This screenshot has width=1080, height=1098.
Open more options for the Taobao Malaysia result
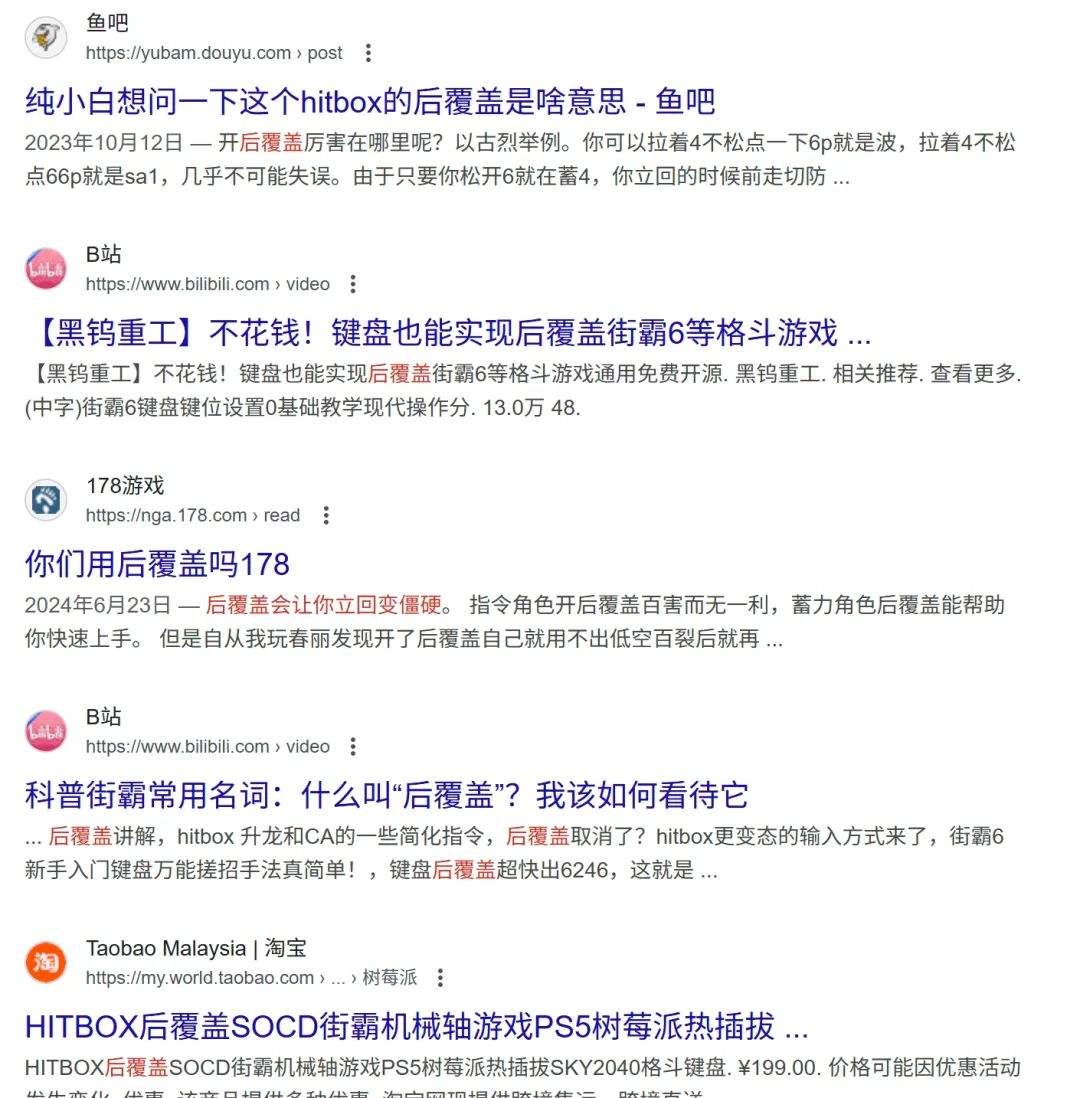439,978
